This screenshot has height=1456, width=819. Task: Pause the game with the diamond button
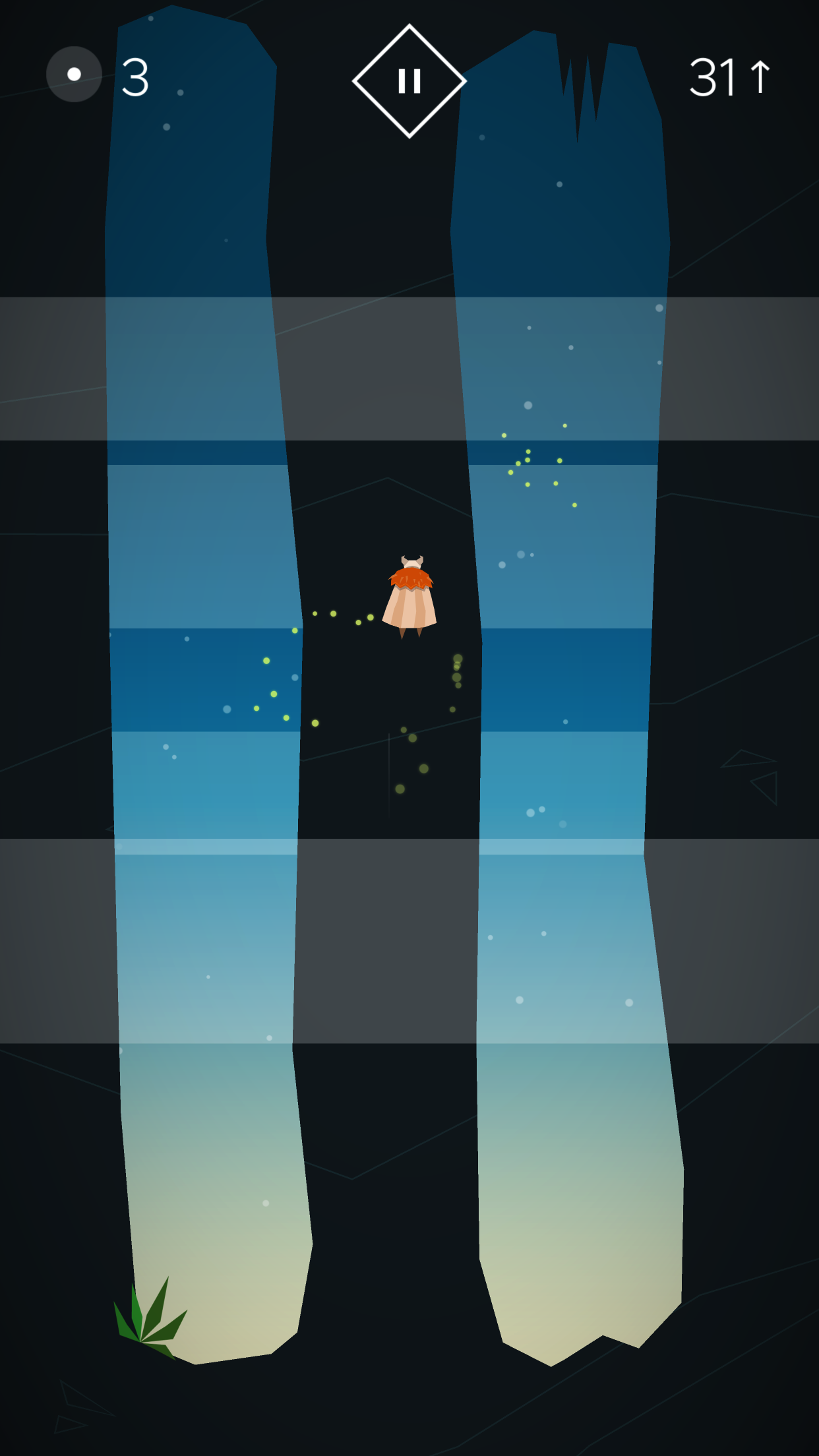(409, 81)
